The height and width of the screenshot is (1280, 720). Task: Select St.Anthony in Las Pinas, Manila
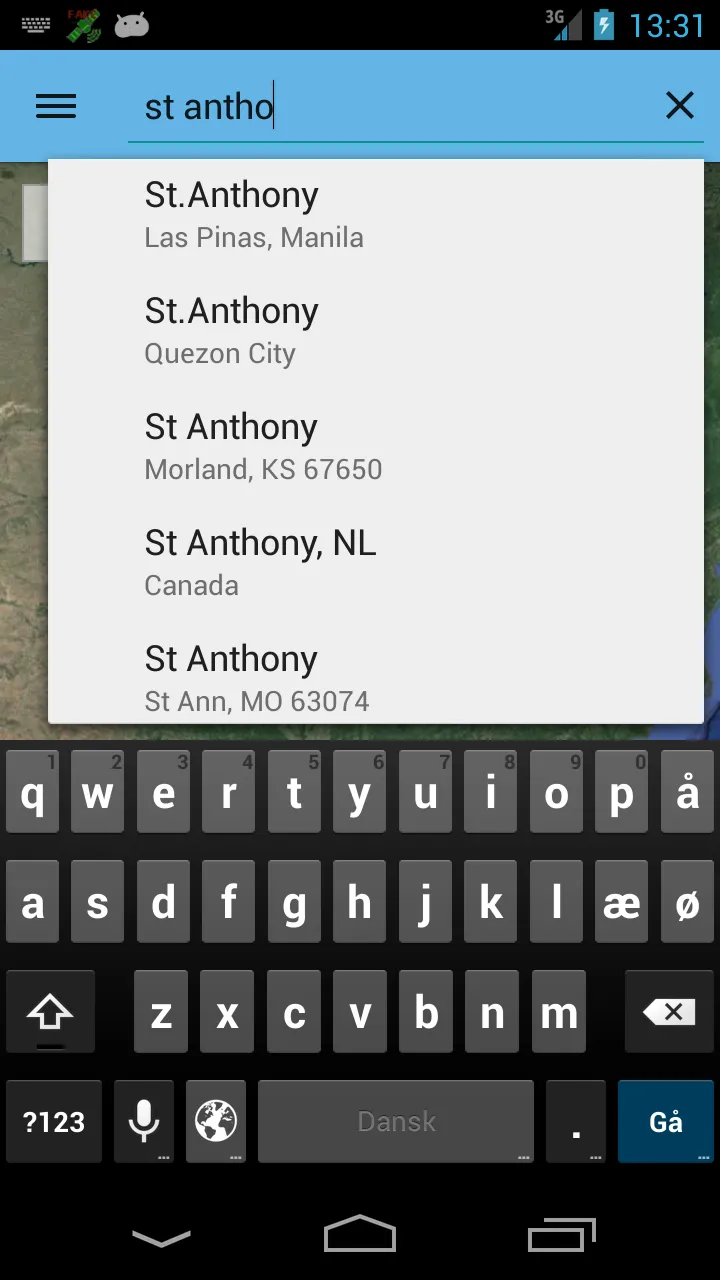click(375, 215)
